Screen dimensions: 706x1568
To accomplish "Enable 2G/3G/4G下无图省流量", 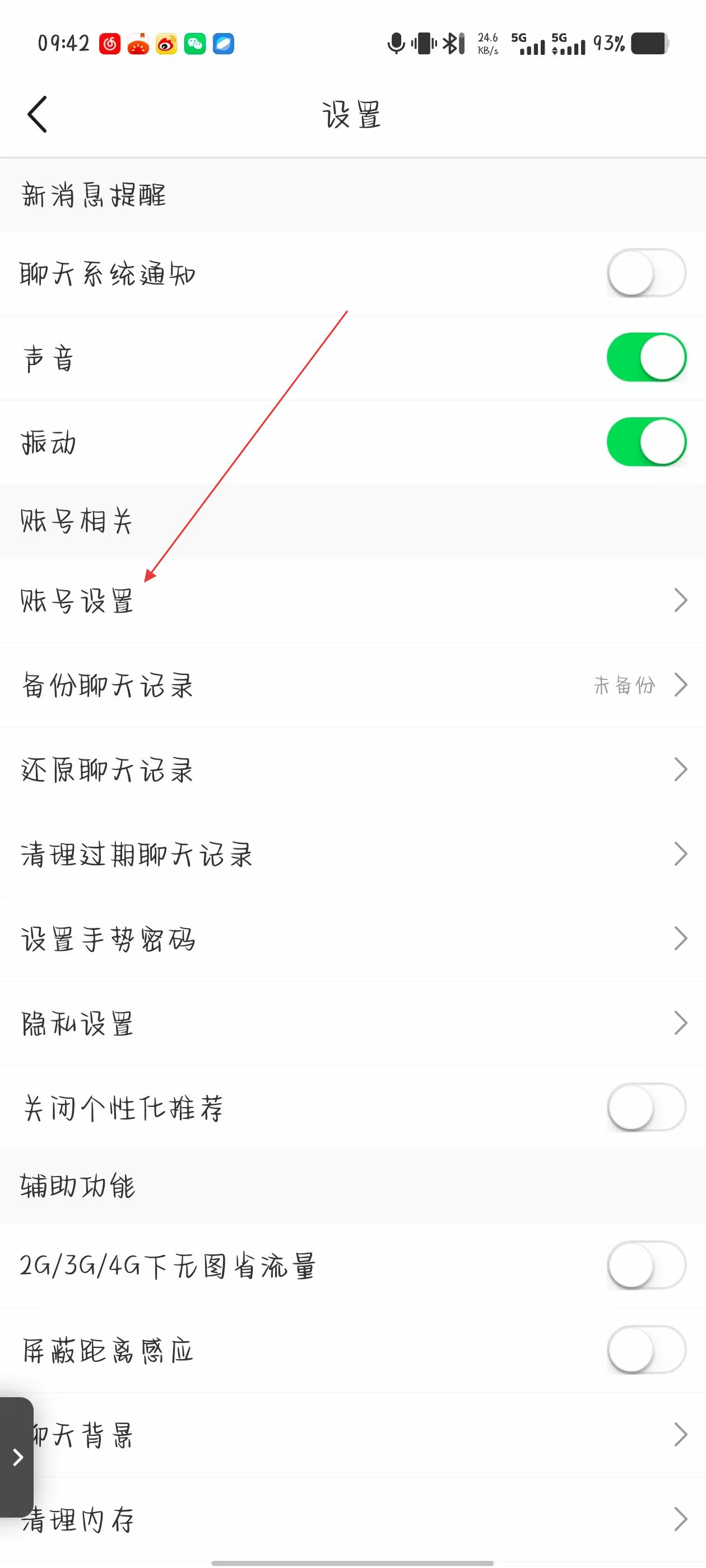I will [645, 1266].
